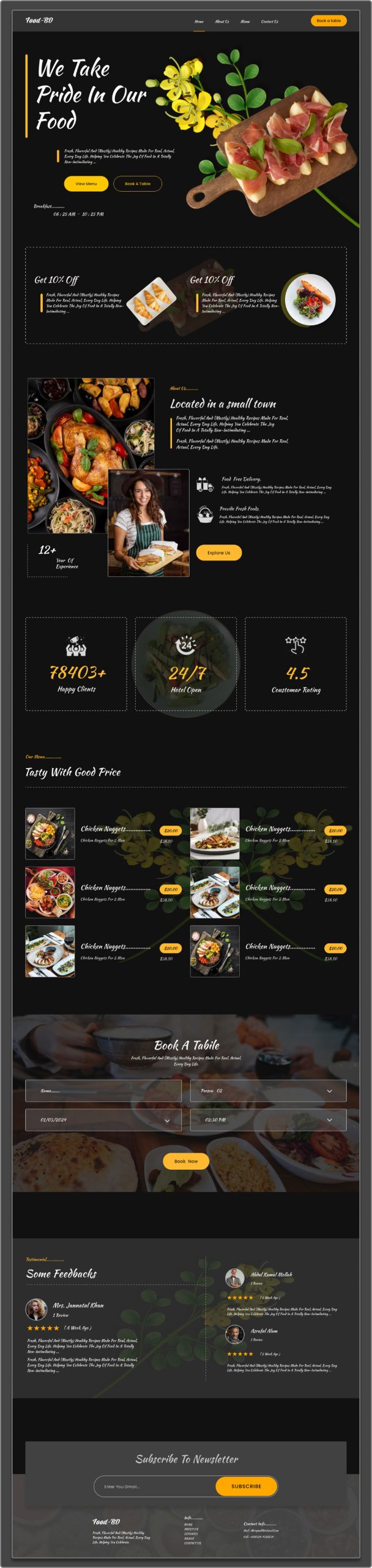Image resolution: width=372 pixels, height=1568 pixels.
Task: Open the 01/03/2024 date dropdown
Action: pyautogui.click(x=103, y=1120)
